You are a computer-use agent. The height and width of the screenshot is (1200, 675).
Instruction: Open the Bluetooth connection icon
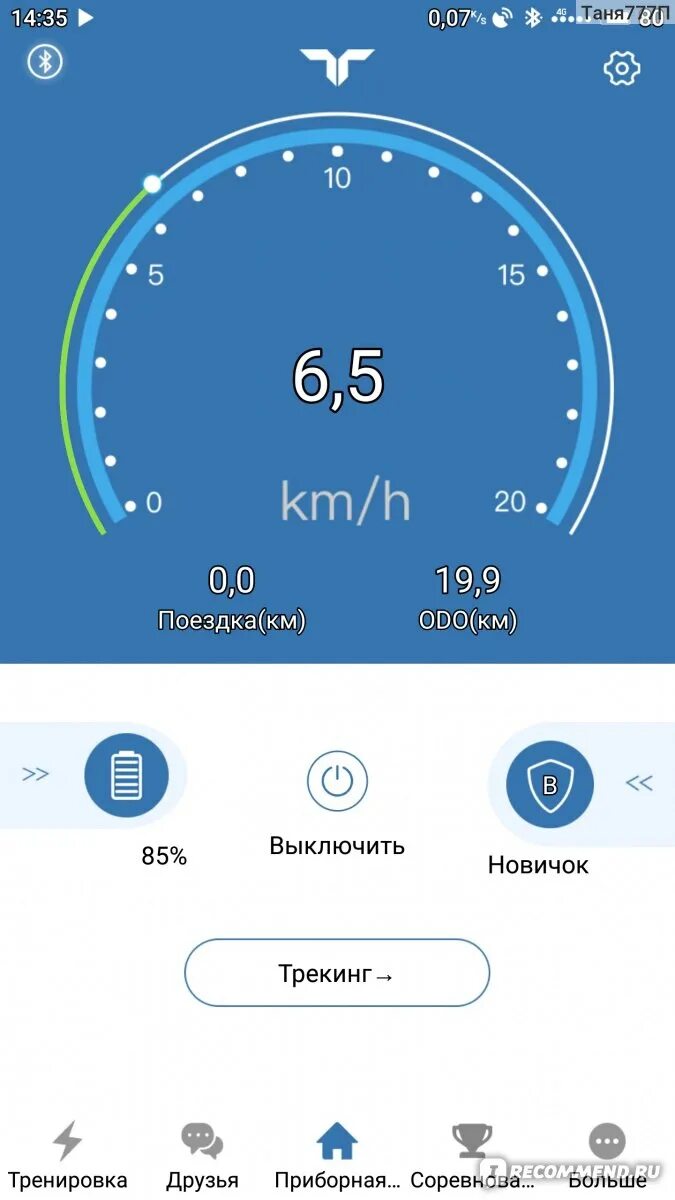[44, 62]
